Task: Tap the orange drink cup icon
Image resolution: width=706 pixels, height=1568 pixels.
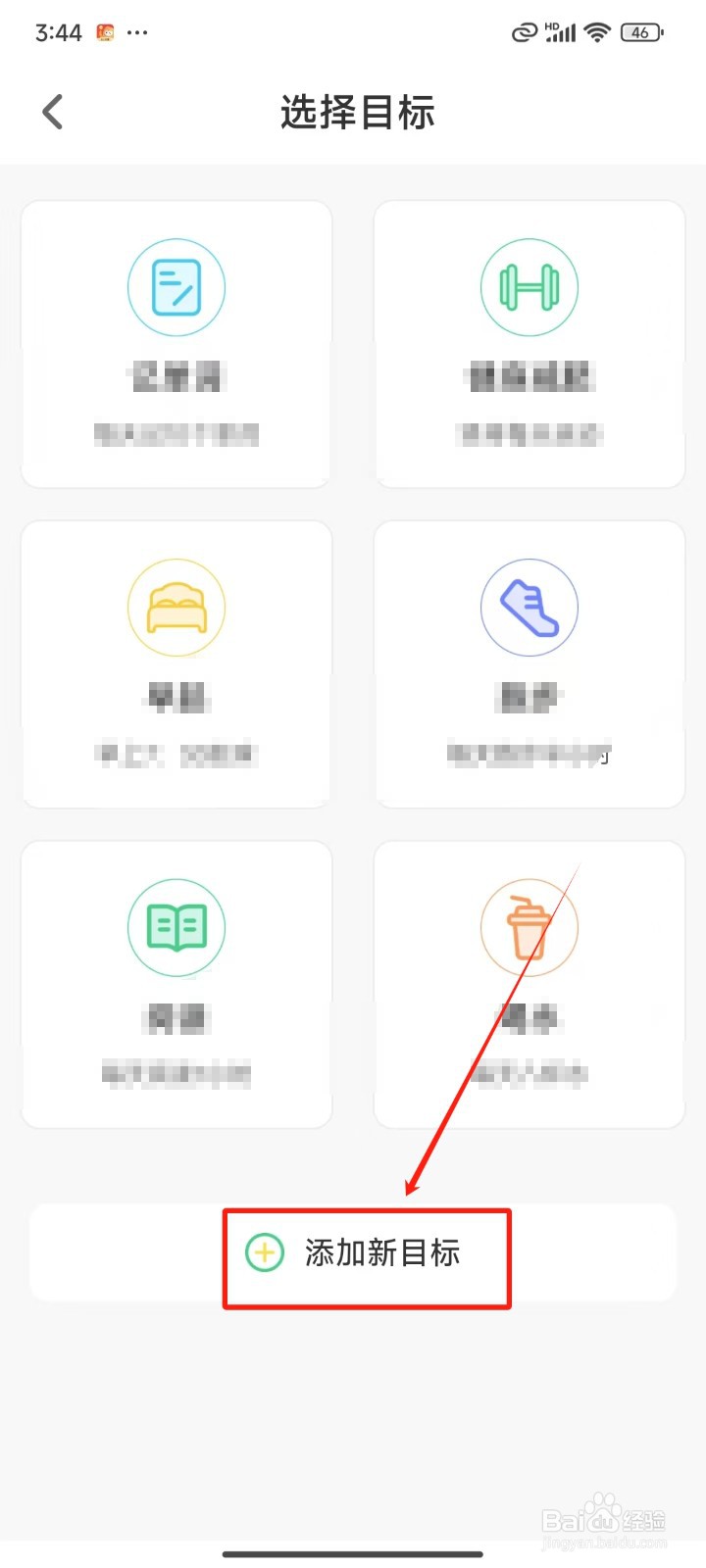Action: [529, 927]
